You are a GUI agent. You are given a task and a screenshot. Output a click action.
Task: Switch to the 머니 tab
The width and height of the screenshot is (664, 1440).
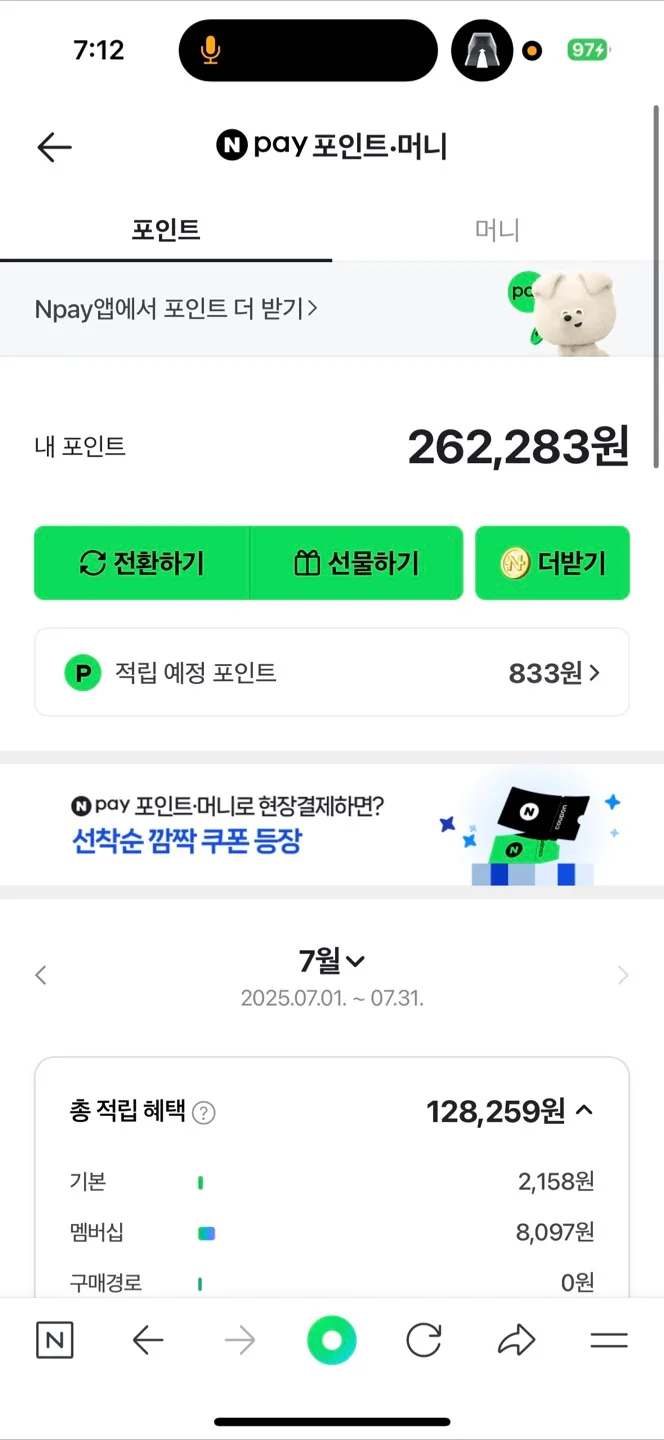pyautogui.click(x=497, y=231)
